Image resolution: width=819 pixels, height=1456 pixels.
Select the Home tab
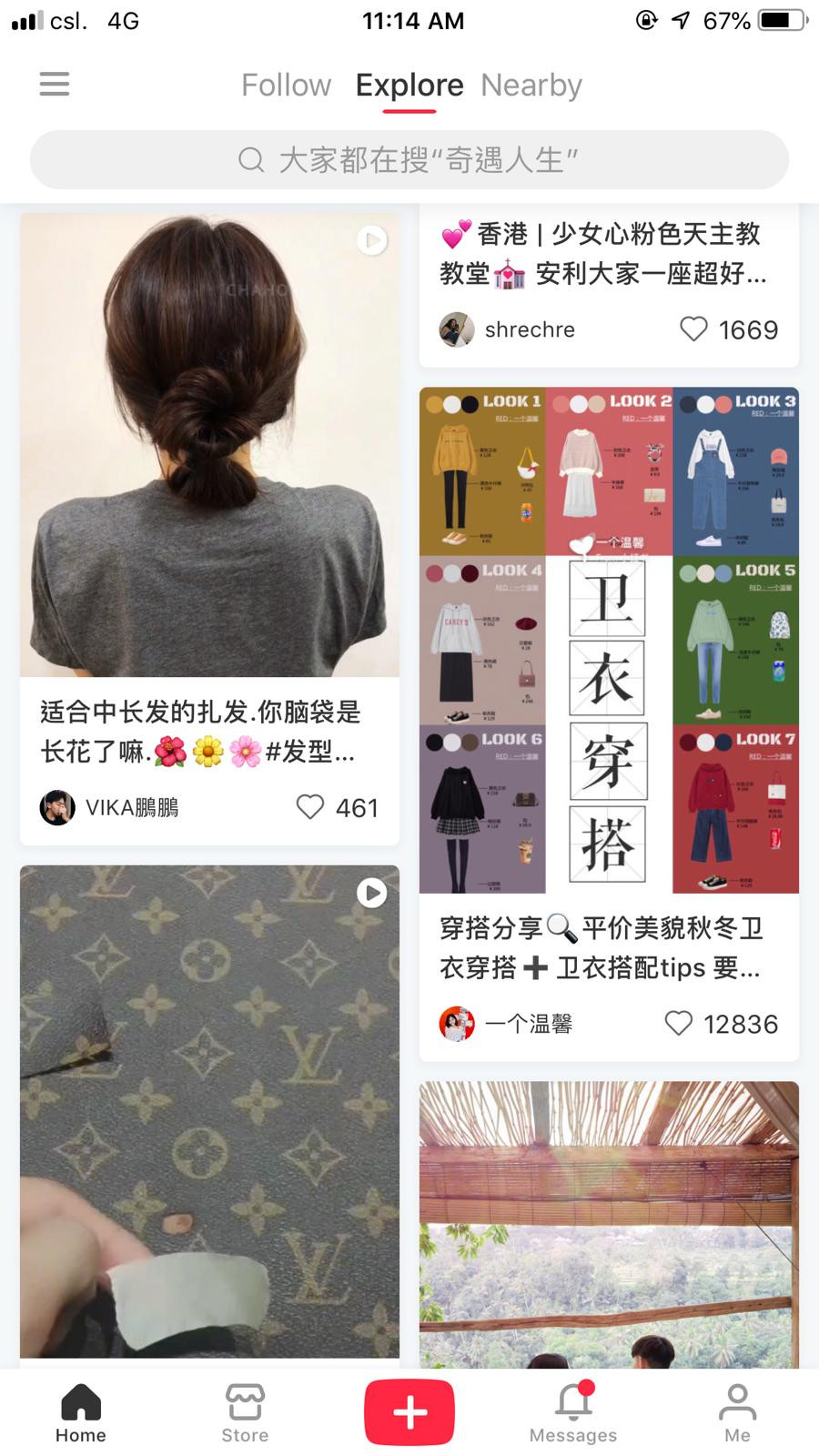[x=81, y=1413]
